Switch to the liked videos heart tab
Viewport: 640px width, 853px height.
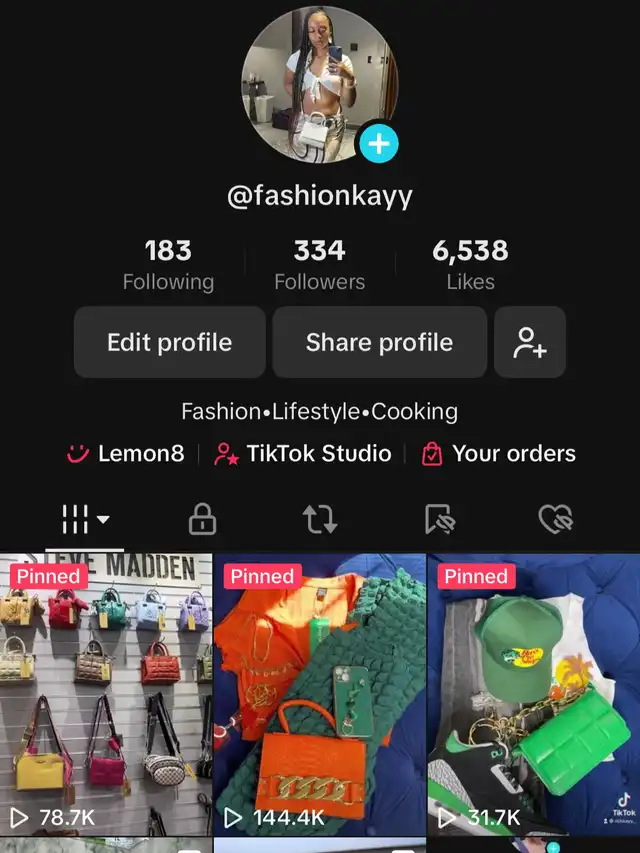tap(556, 519)
